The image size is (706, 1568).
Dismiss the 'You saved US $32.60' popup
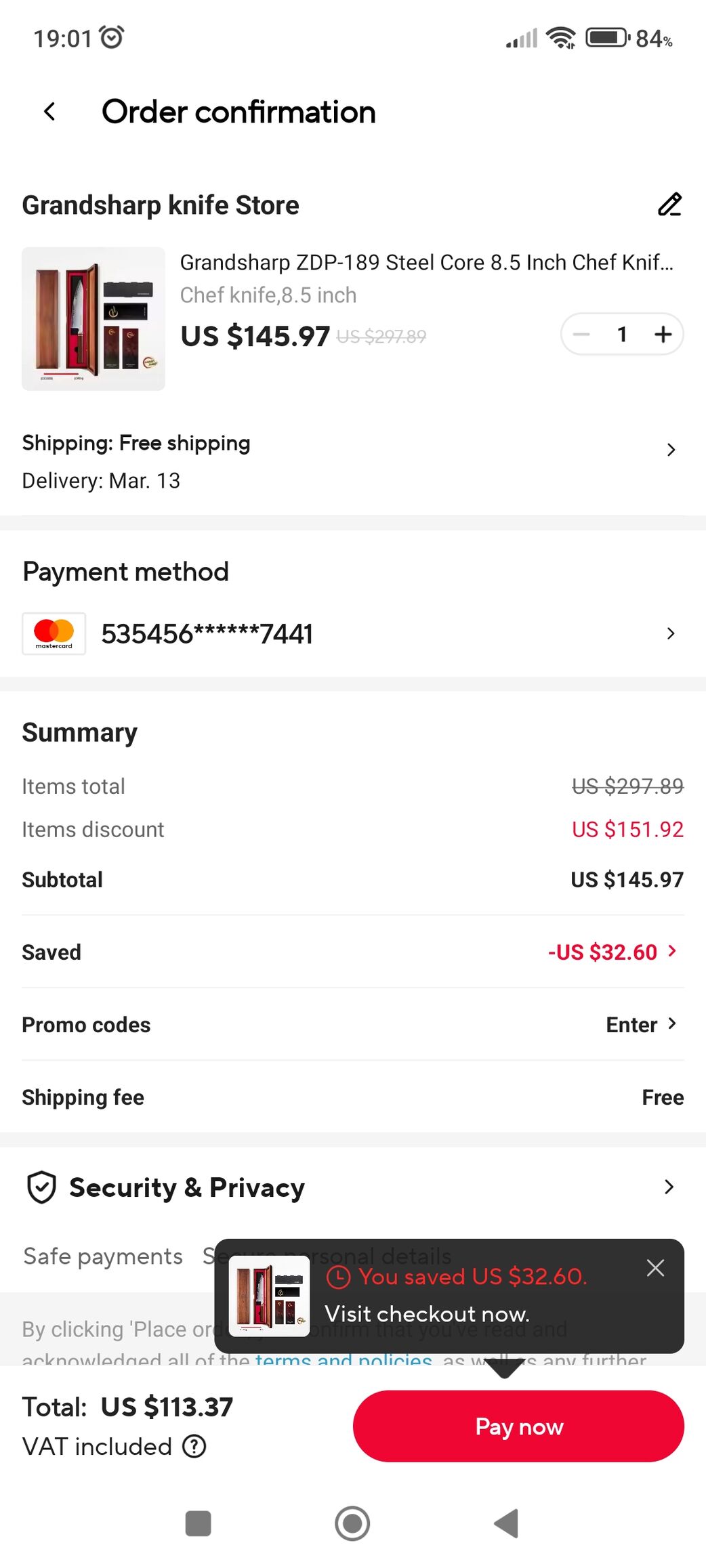tap(655, 1267)
